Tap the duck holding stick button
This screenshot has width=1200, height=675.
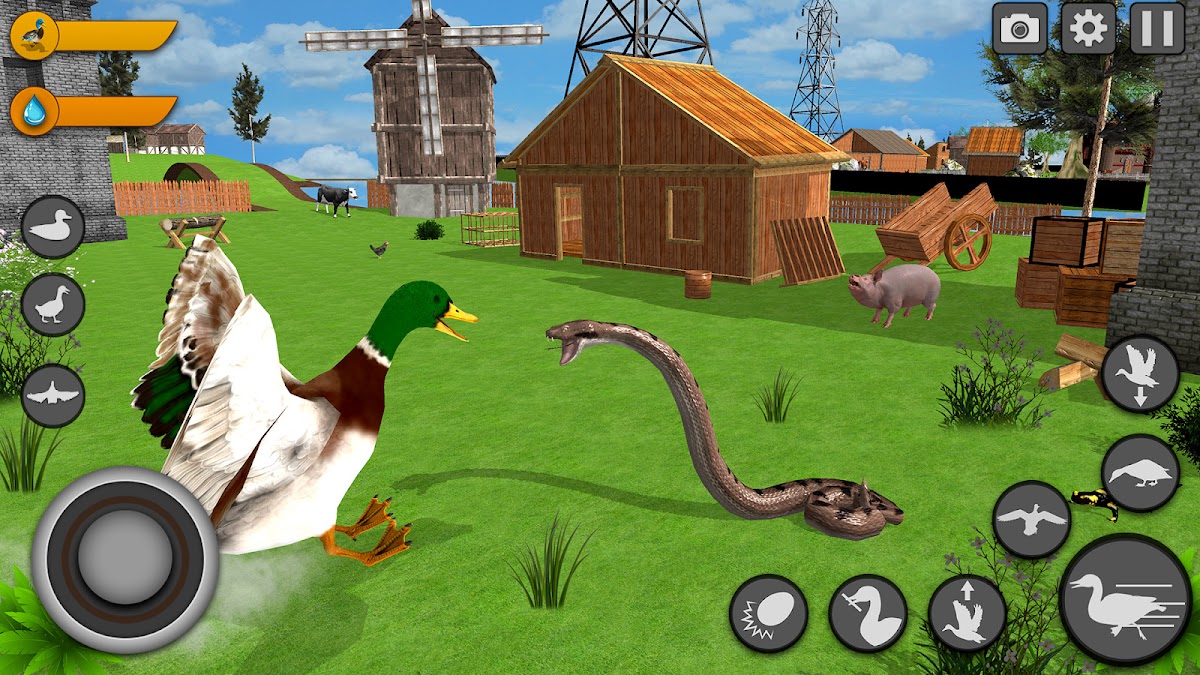pos(868,613)
